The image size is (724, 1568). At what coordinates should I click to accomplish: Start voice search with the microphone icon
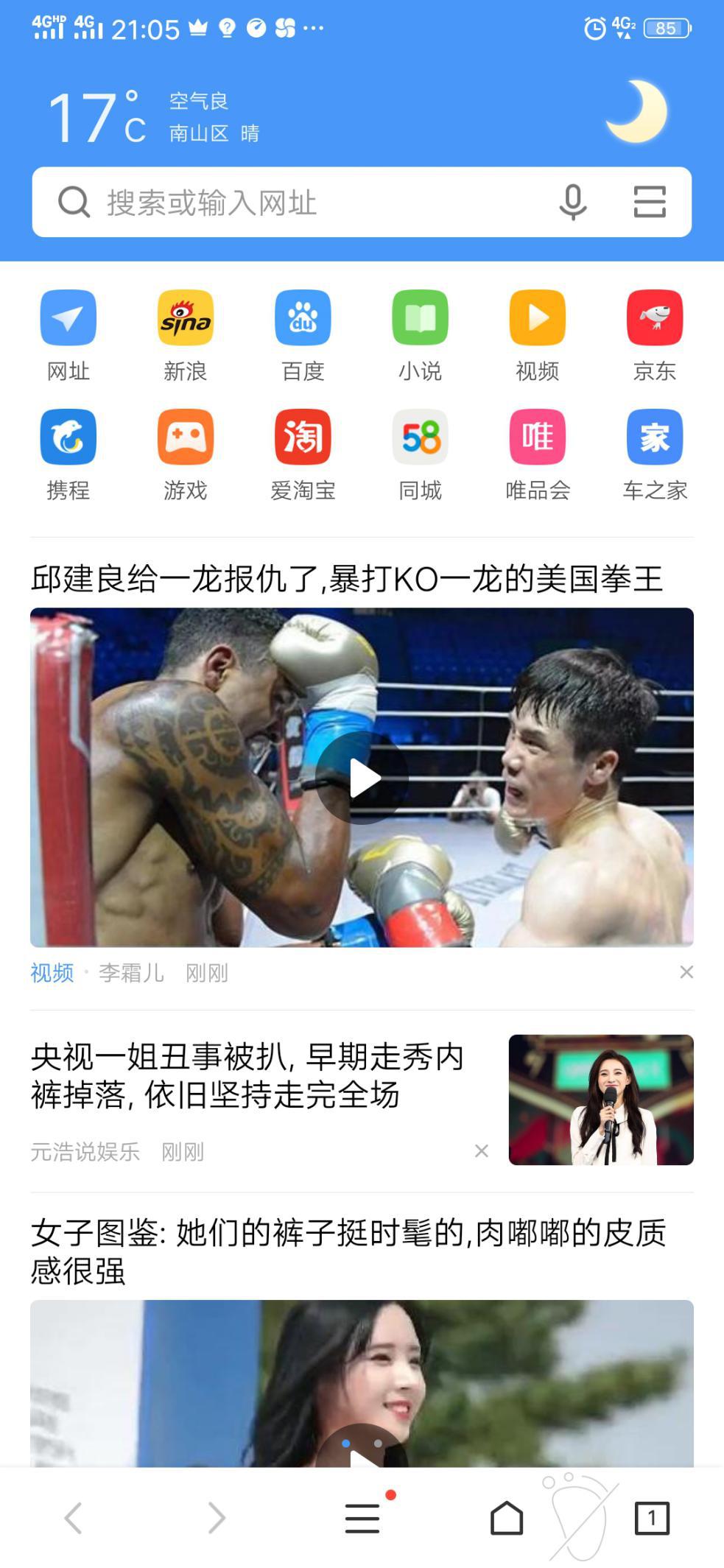pos(573,203)
